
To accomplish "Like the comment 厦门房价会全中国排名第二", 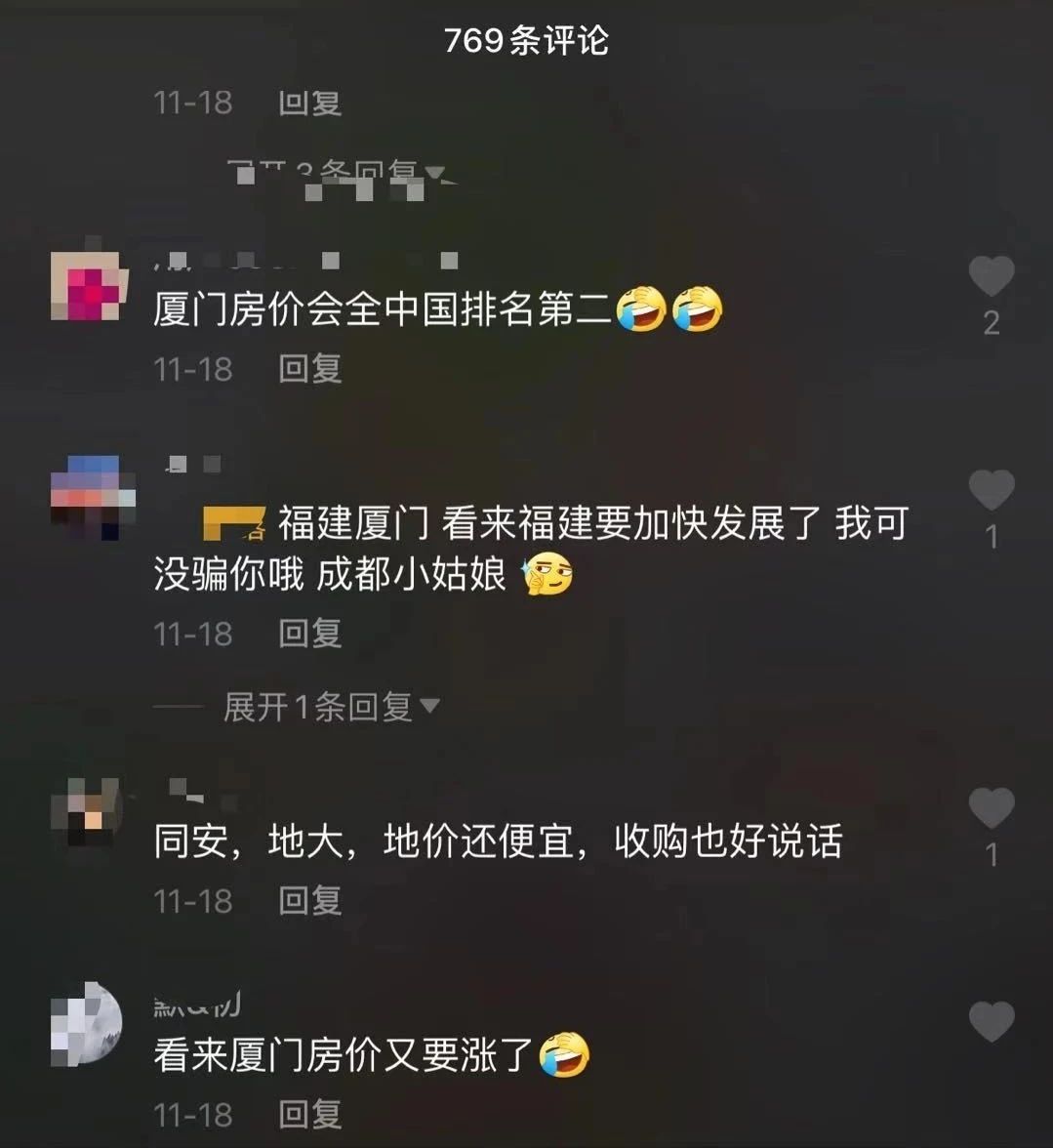I will click(x=991, y=277).
